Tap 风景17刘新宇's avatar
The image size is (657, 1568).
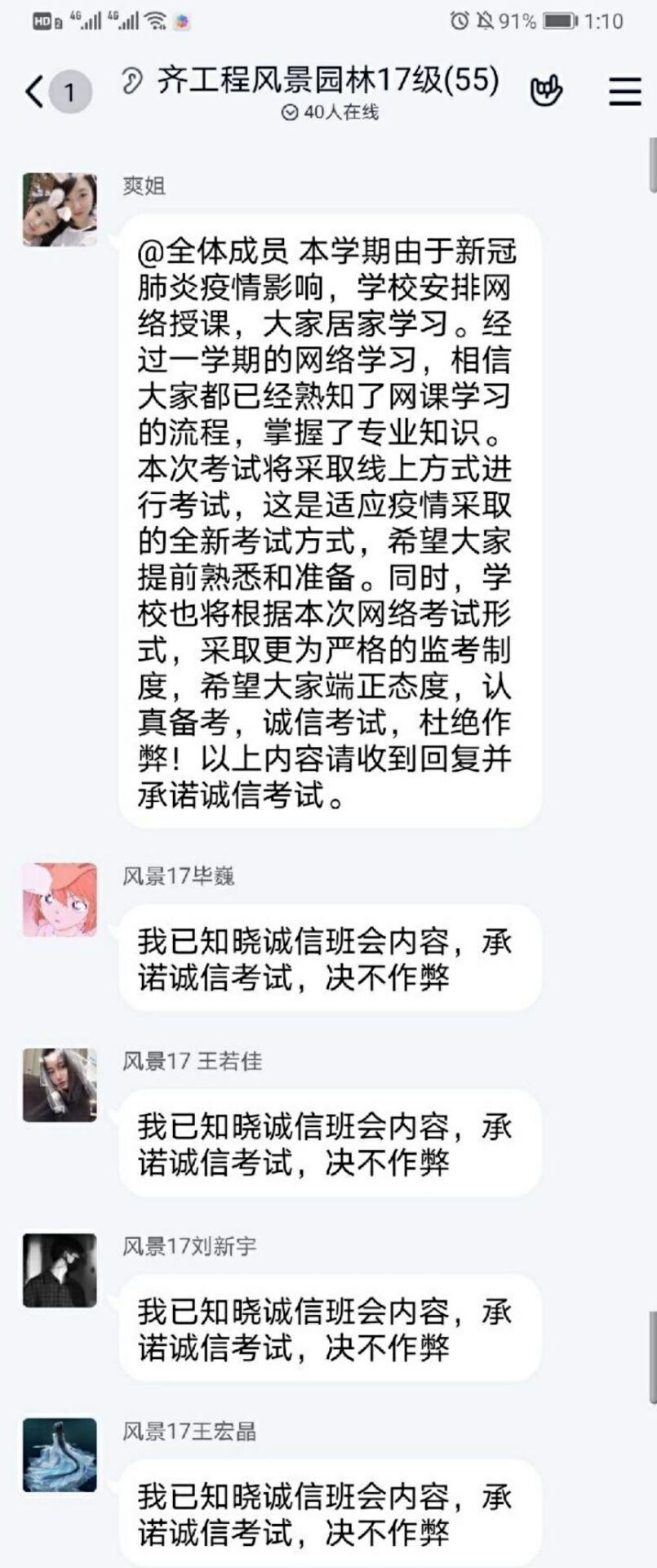point(60,1270)
